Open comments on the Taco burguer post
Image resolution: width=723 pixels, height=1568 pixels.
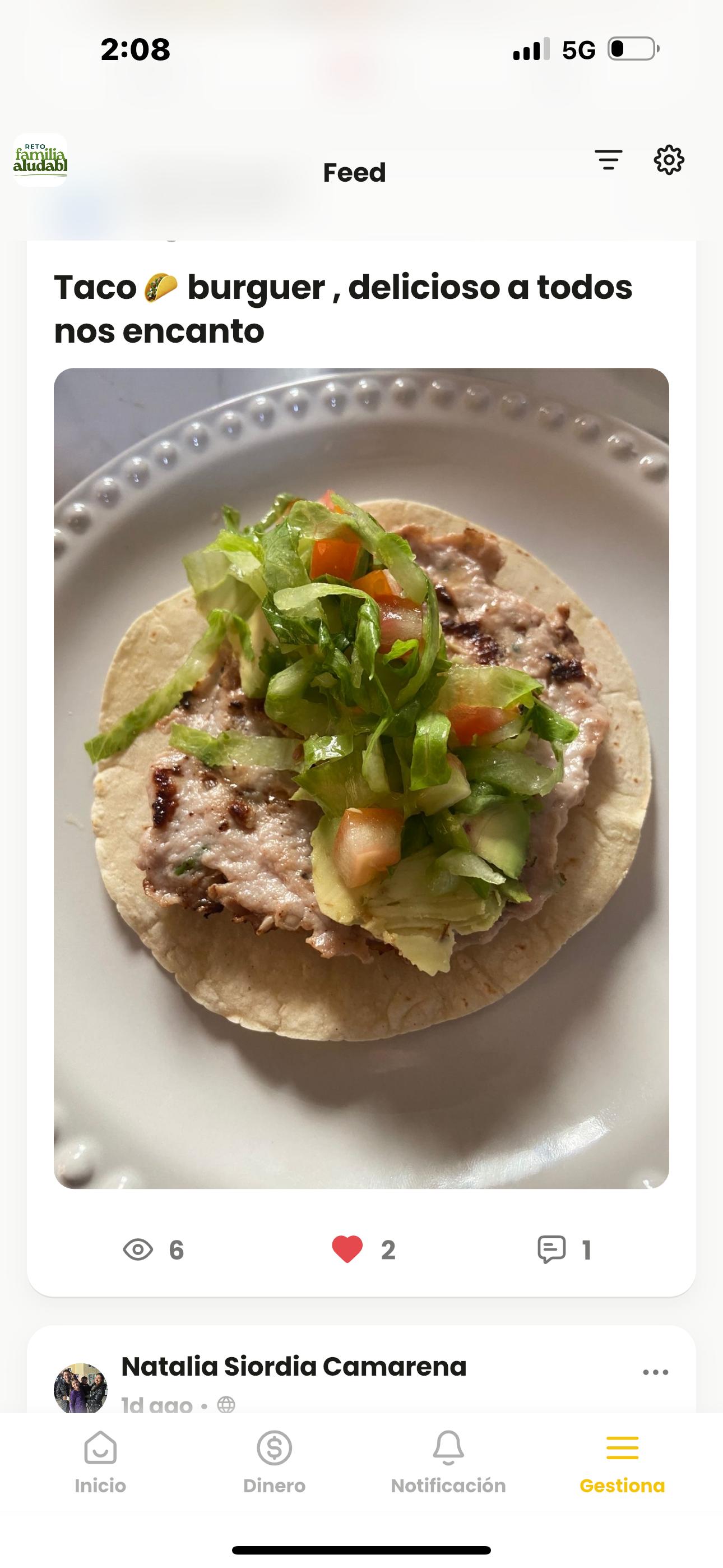(552, 1249)
